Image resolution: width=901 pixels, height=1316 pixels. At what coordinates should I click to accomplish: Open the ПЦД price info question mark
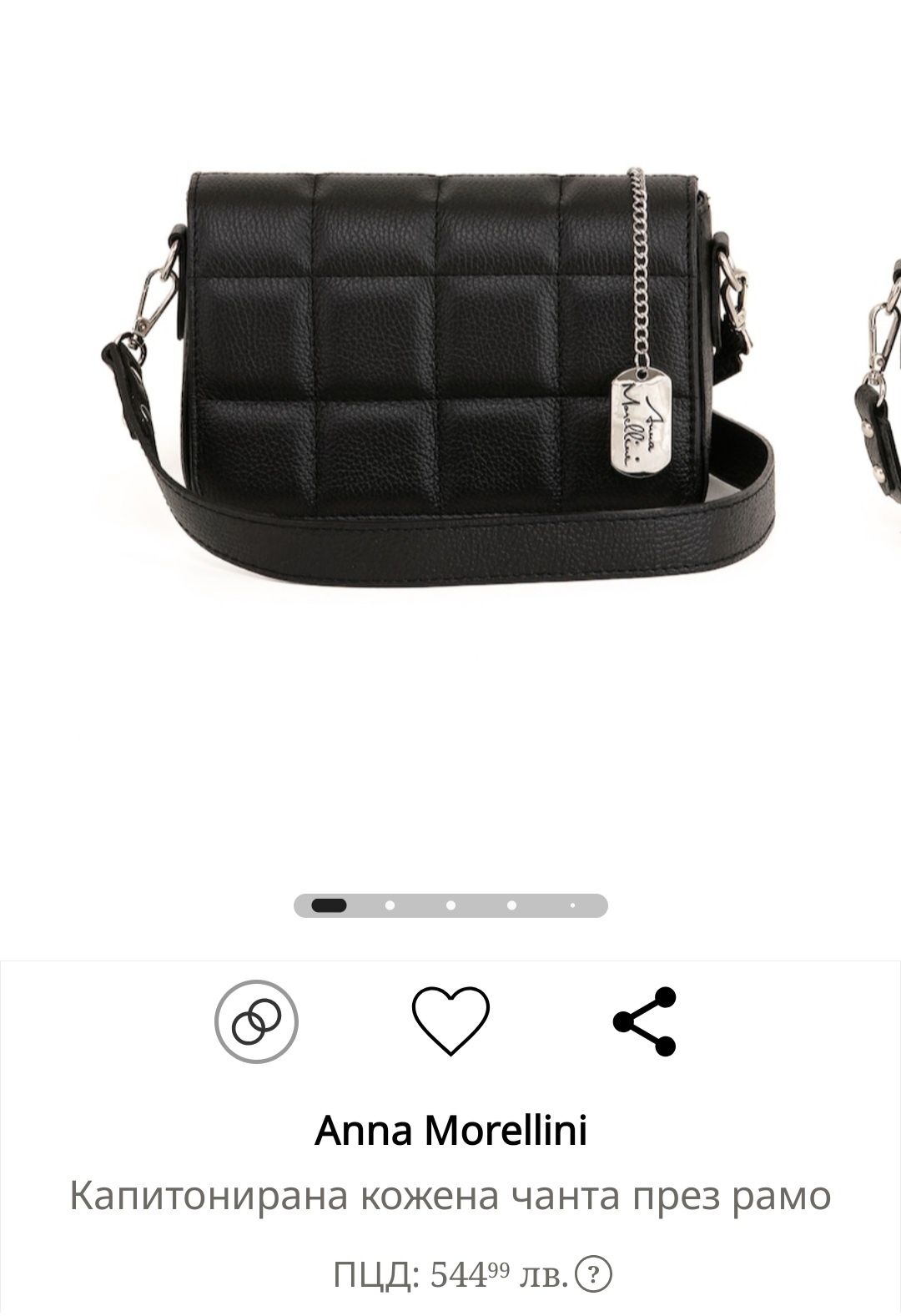tap(594, 1274)
